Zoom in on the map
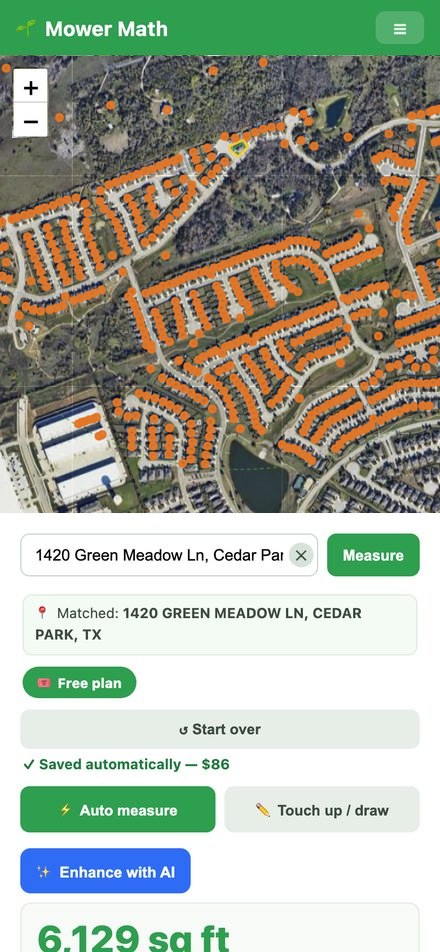The height and width of the screenshot is (952, 440). click(x=30, y=87)
